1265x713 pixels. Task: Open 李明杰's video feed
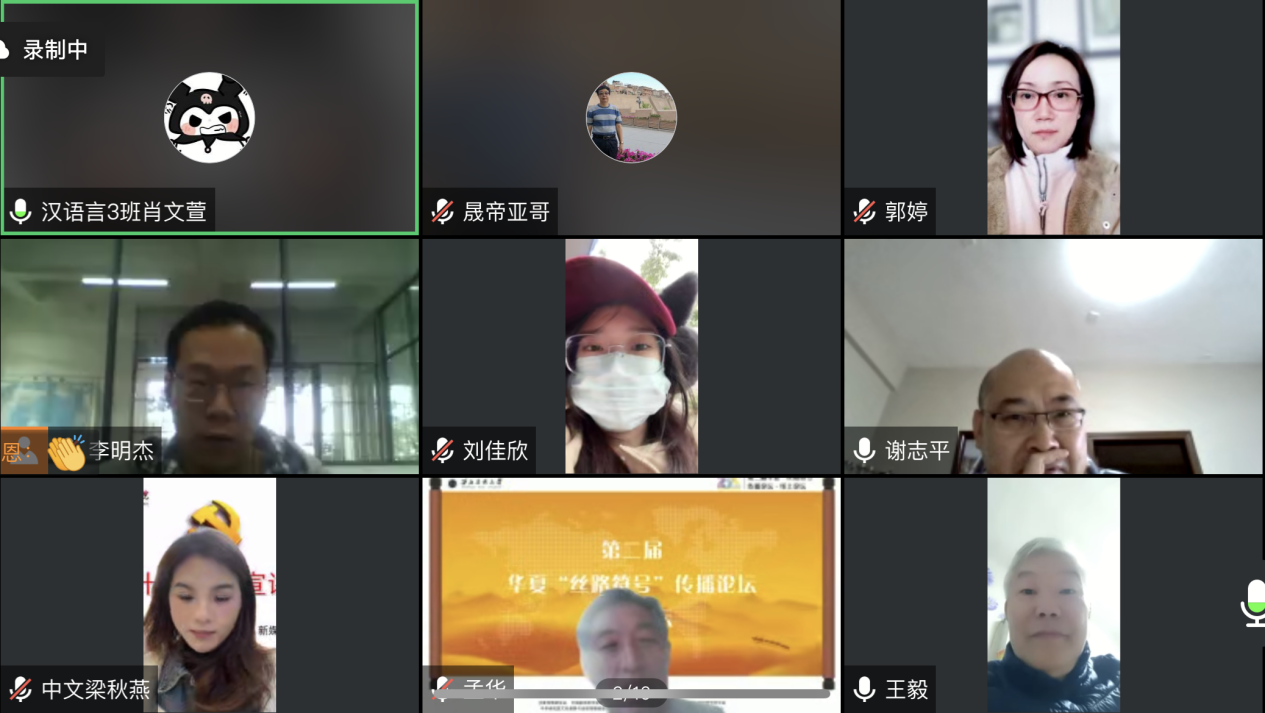(x=209, y=356)
